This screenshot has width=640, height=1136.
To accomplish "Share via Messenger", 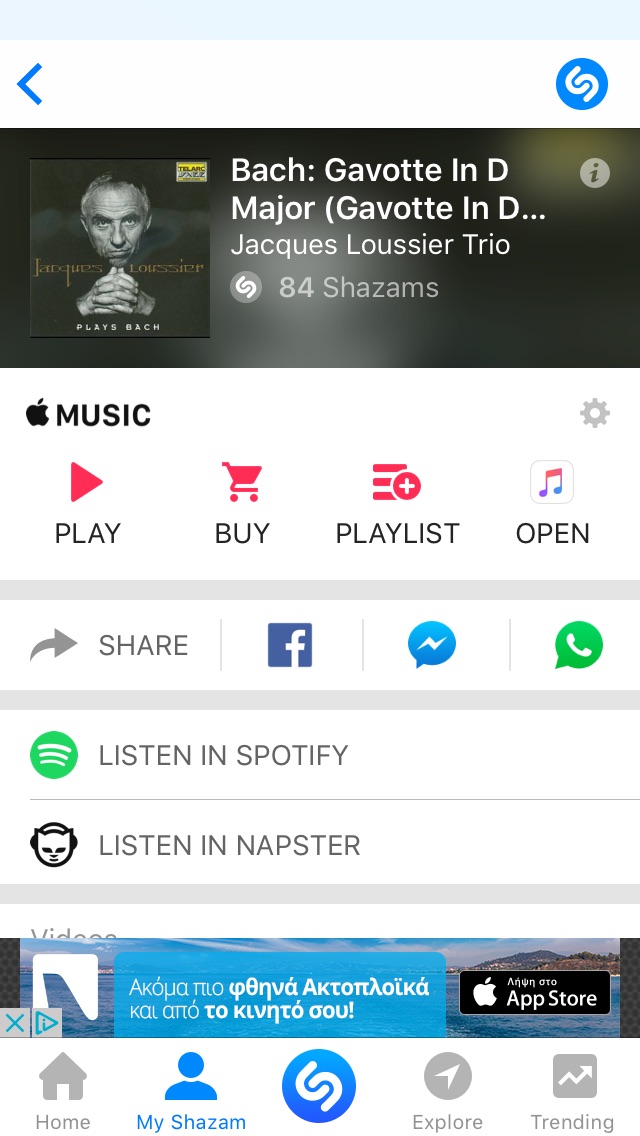I will [x=432, y=645].
